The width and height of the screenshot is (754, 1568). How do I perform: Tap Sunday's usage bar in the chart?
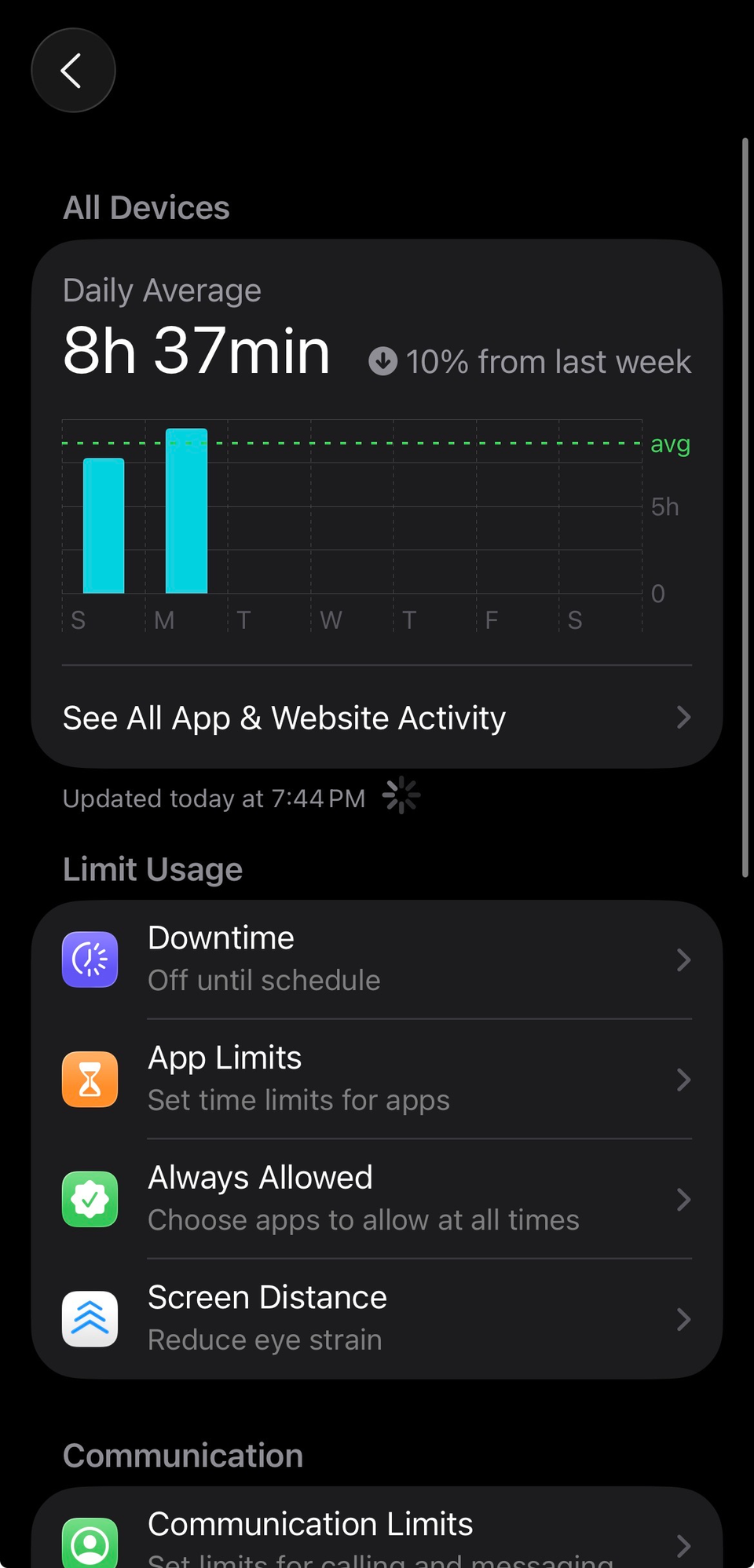[x=103, y=526]
